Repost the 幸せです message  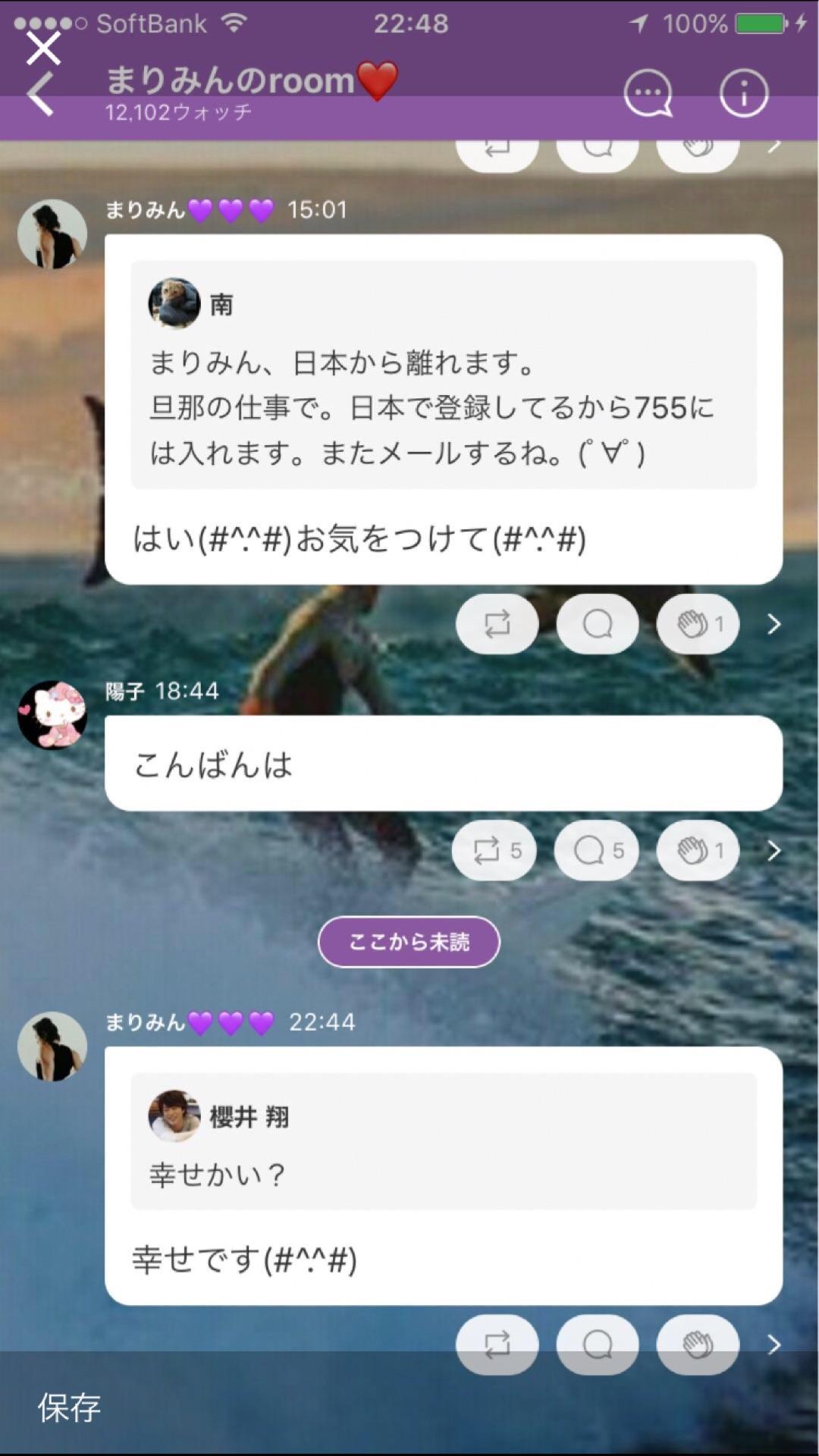pyautogui.click(x=497, y=1344)
